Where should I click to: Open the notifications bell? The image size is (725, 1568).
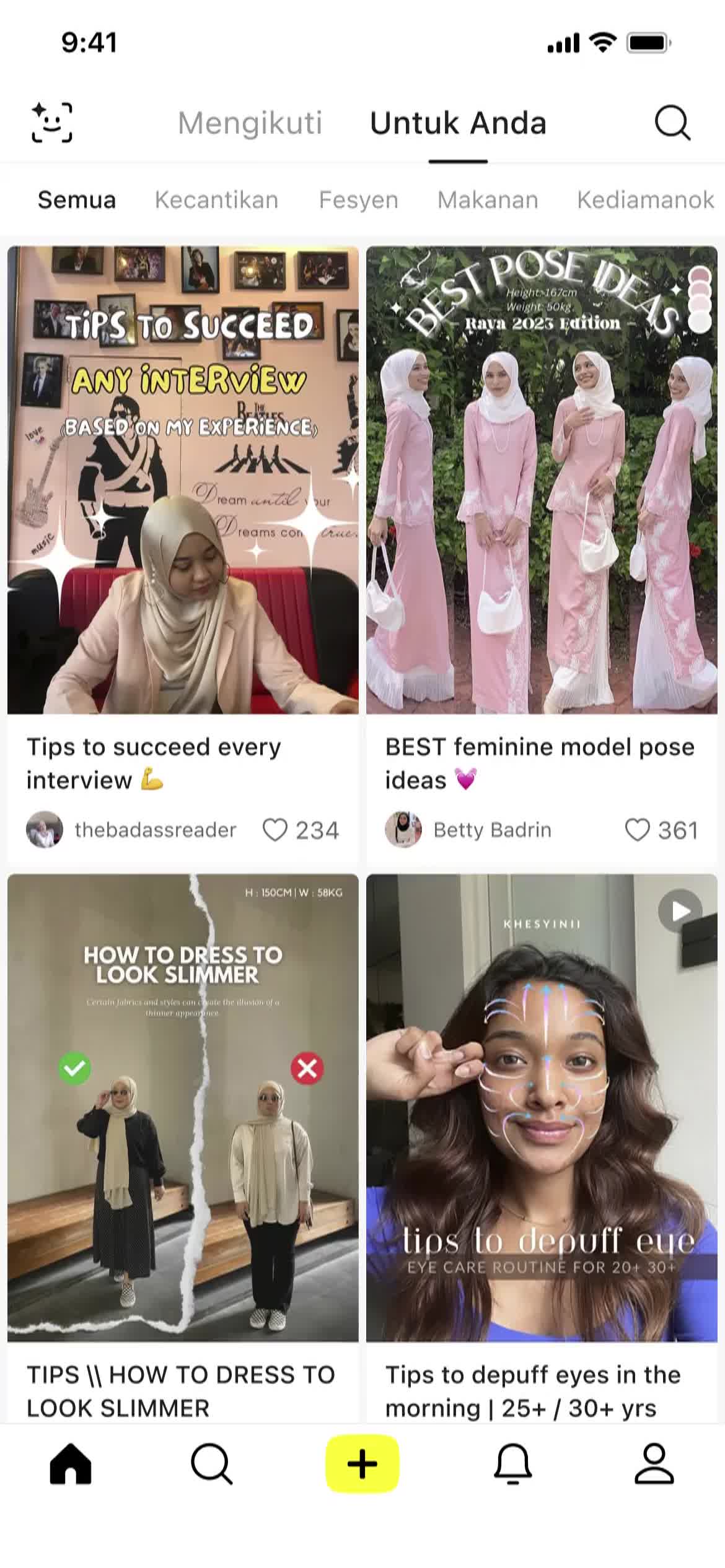pos(512,1465)
